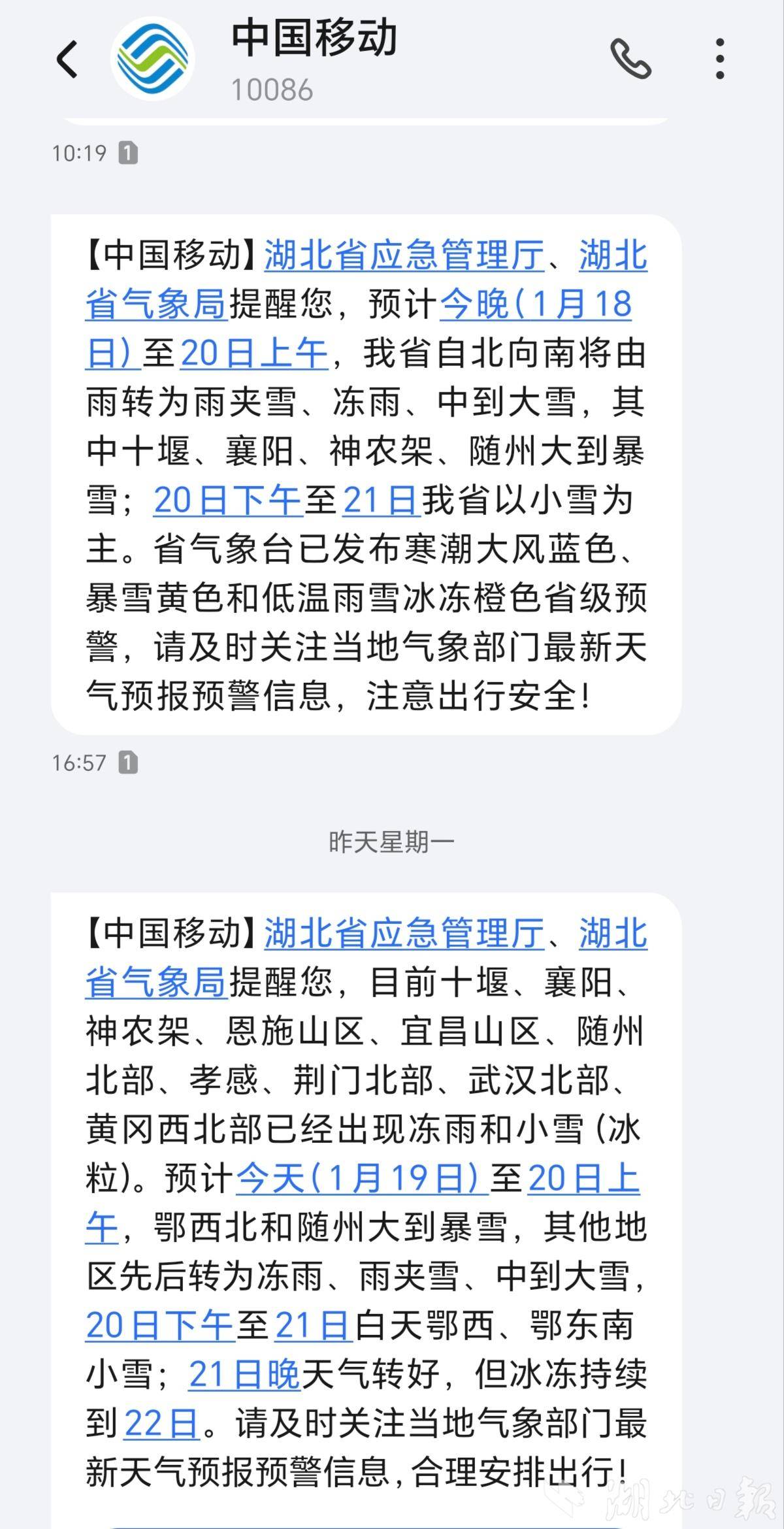This screenshot has width=784, height=1529.
Task: Tap the 今天(1月19日) date link
Action: (x=361, y=1179)
